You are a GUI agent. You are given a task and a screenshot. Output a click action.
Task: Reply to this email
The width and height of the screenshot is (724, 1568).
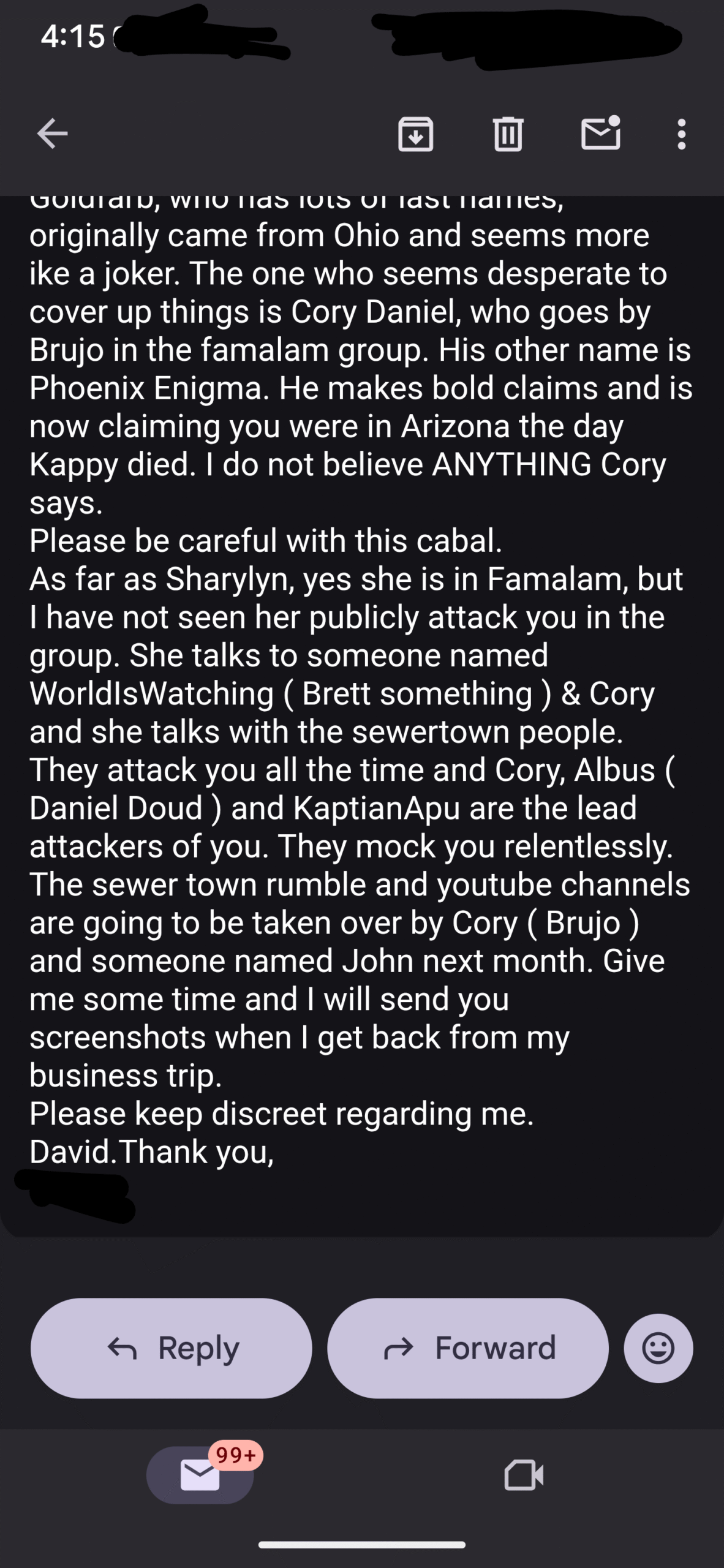[x=171, y=1347]
